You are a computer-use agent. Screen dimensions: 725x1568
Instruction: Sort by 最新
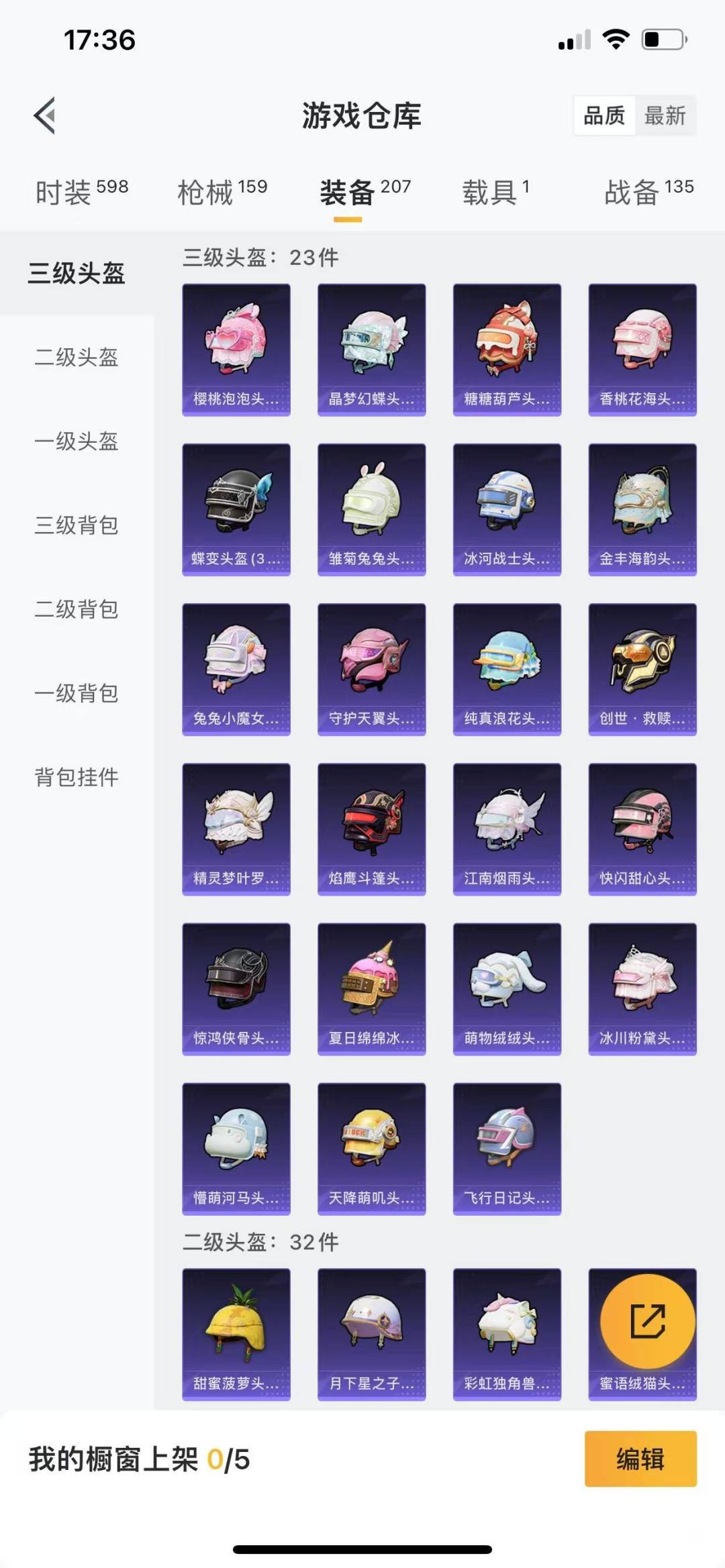[x=664, y=115]
